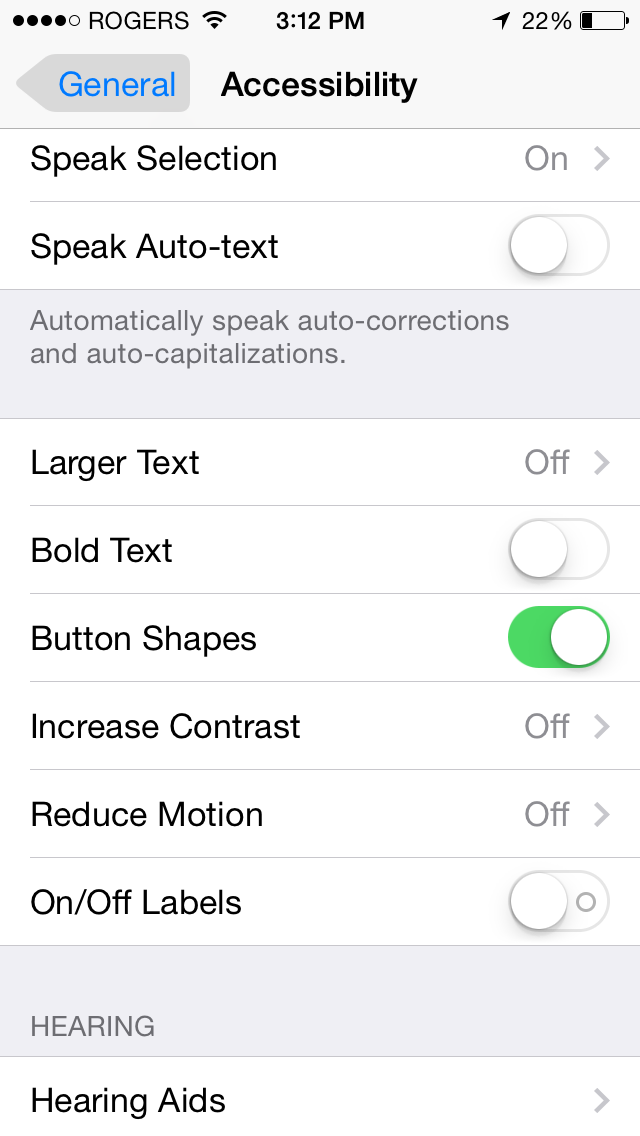Enable the Bold Text switch

[x=558, y=550]
